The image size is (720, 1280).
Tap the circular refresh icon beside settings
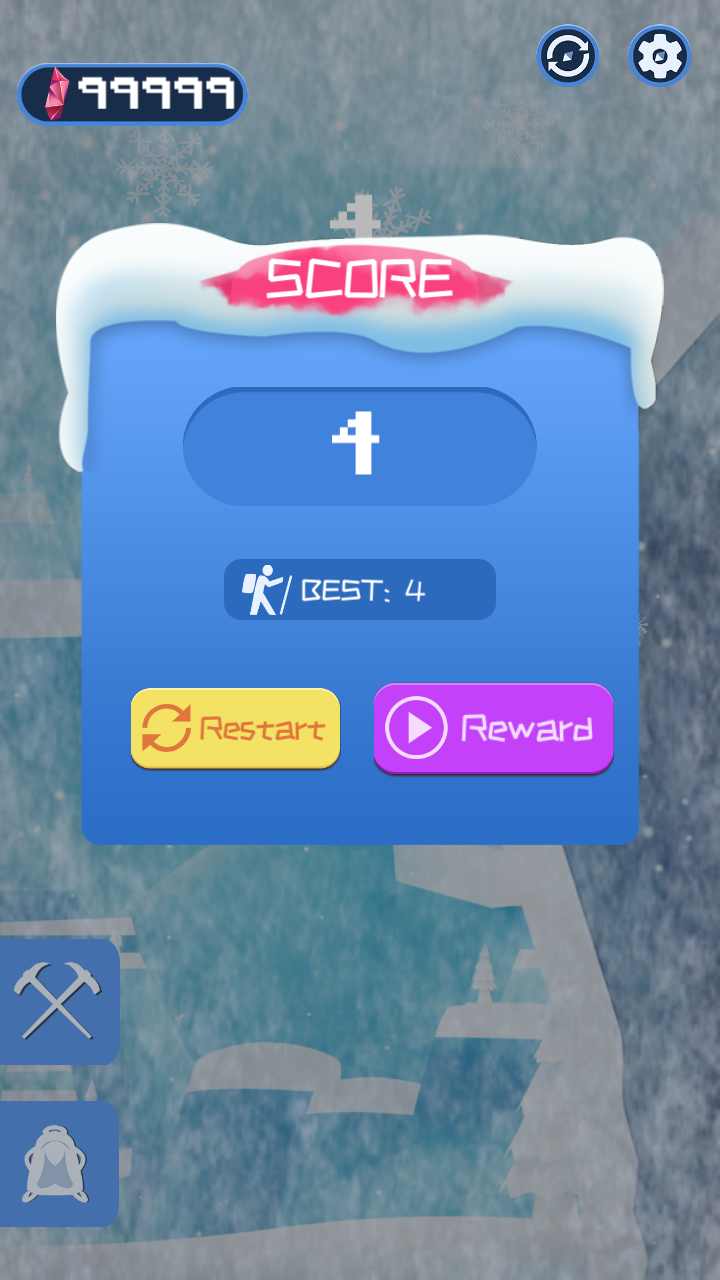(568, 56)
